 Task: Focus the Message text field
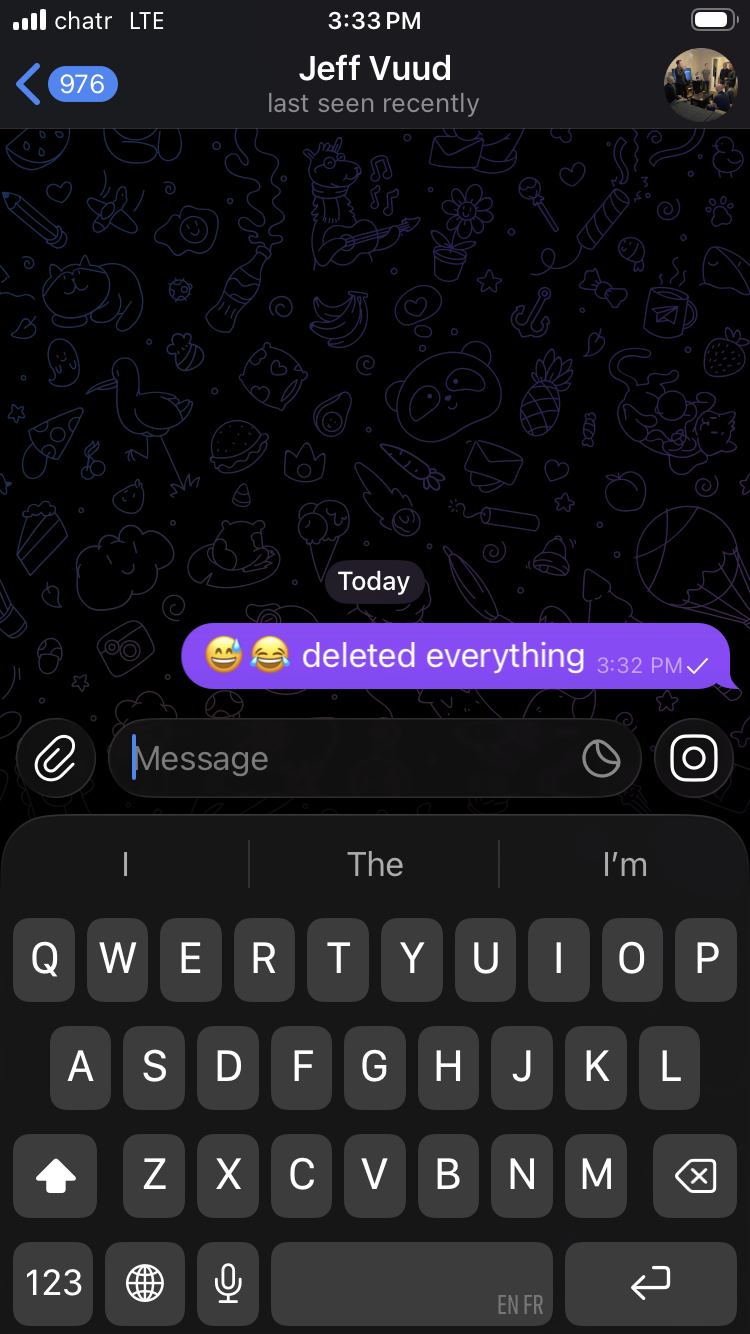click(350, 759)
